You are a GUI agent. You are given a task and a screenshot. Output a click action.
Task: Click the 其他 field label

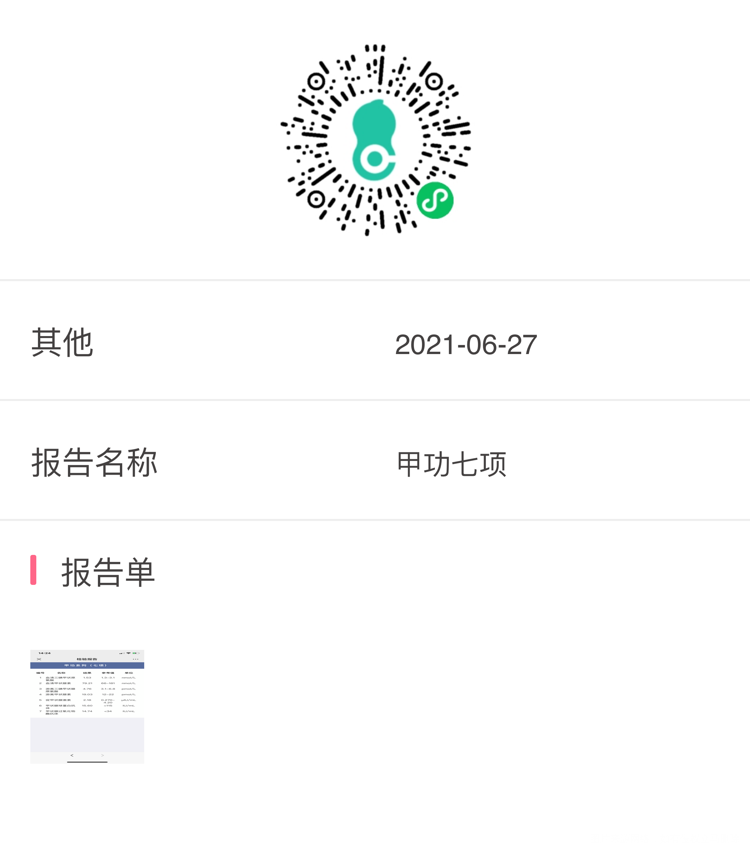tap(62, 344)
